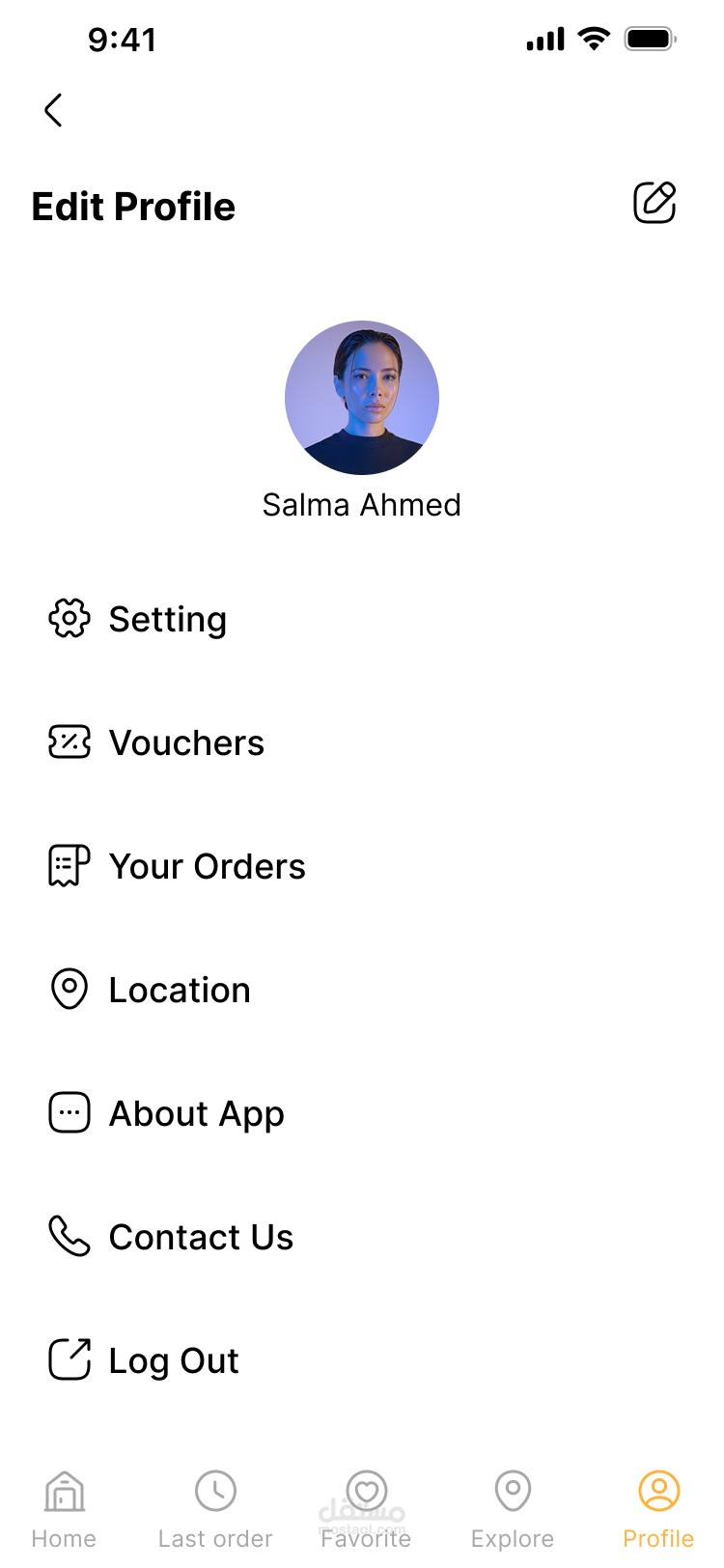Switch to the Last order tab
The height and width of the screenshot is (1568, 724).
pos(215,1508)
